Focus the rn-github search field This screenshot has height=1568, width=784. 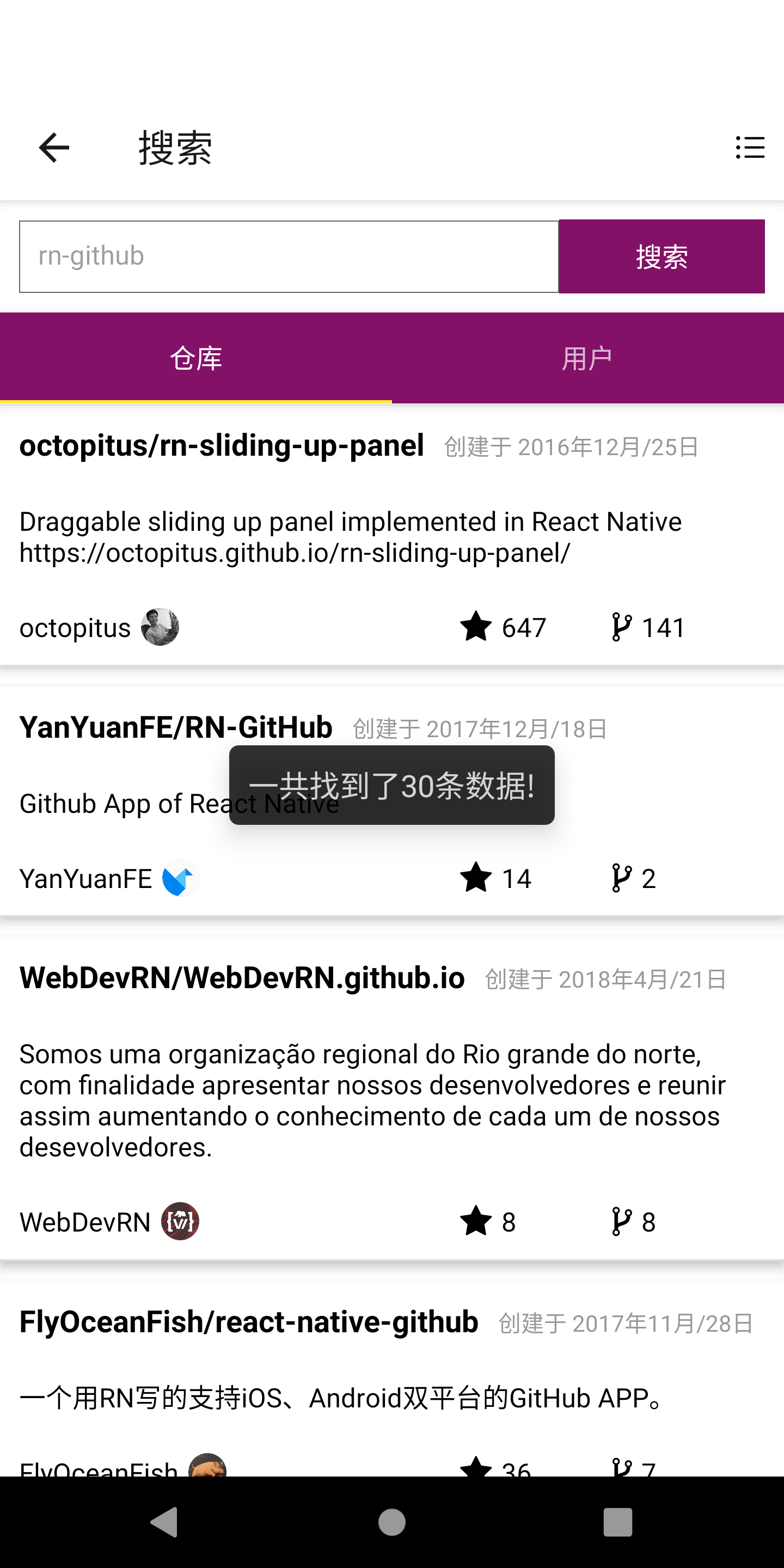click(x=289, y=256)
